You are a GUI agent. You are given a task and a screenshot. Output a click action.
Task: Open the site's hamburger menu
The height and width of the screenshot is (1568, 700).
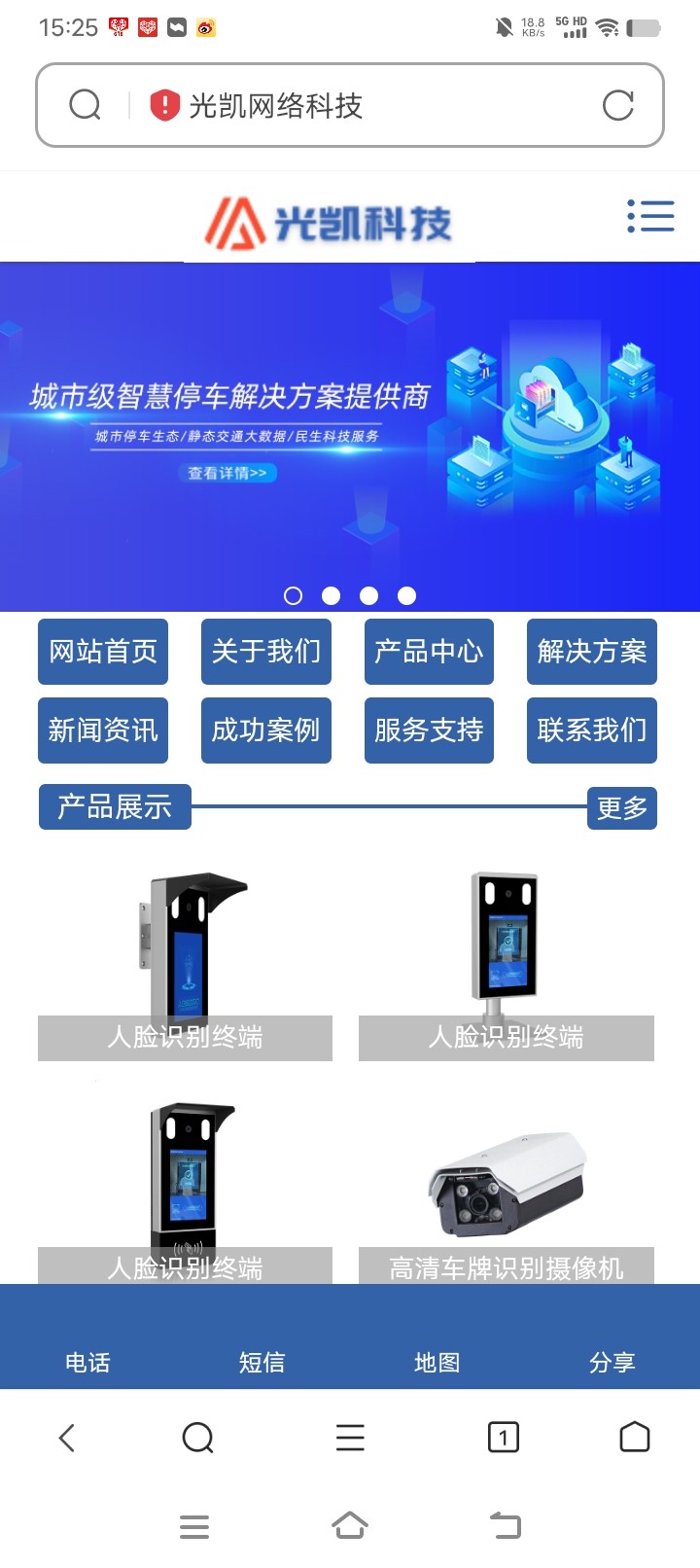pyautogui.click(x=650, y=216)
